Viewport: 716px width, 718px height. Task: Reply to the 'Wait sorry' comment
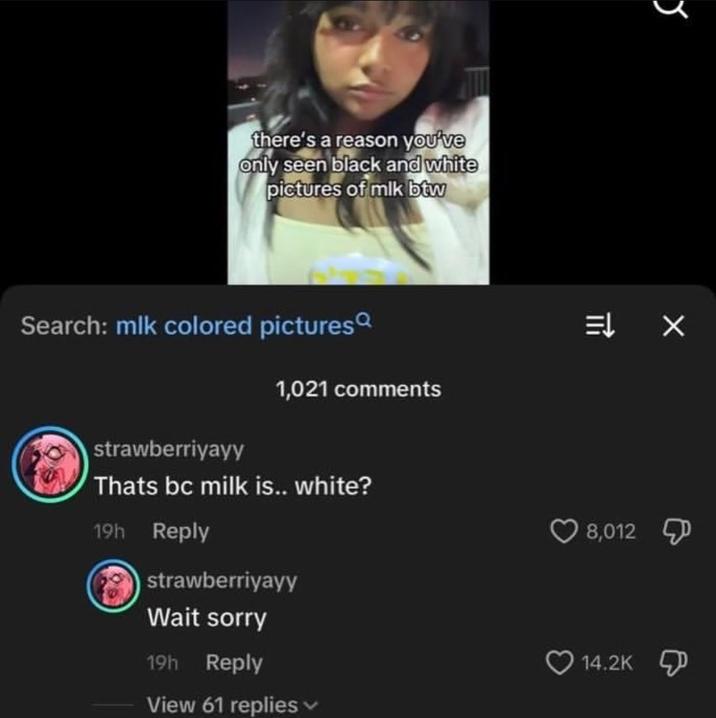(x=234, y=662)
